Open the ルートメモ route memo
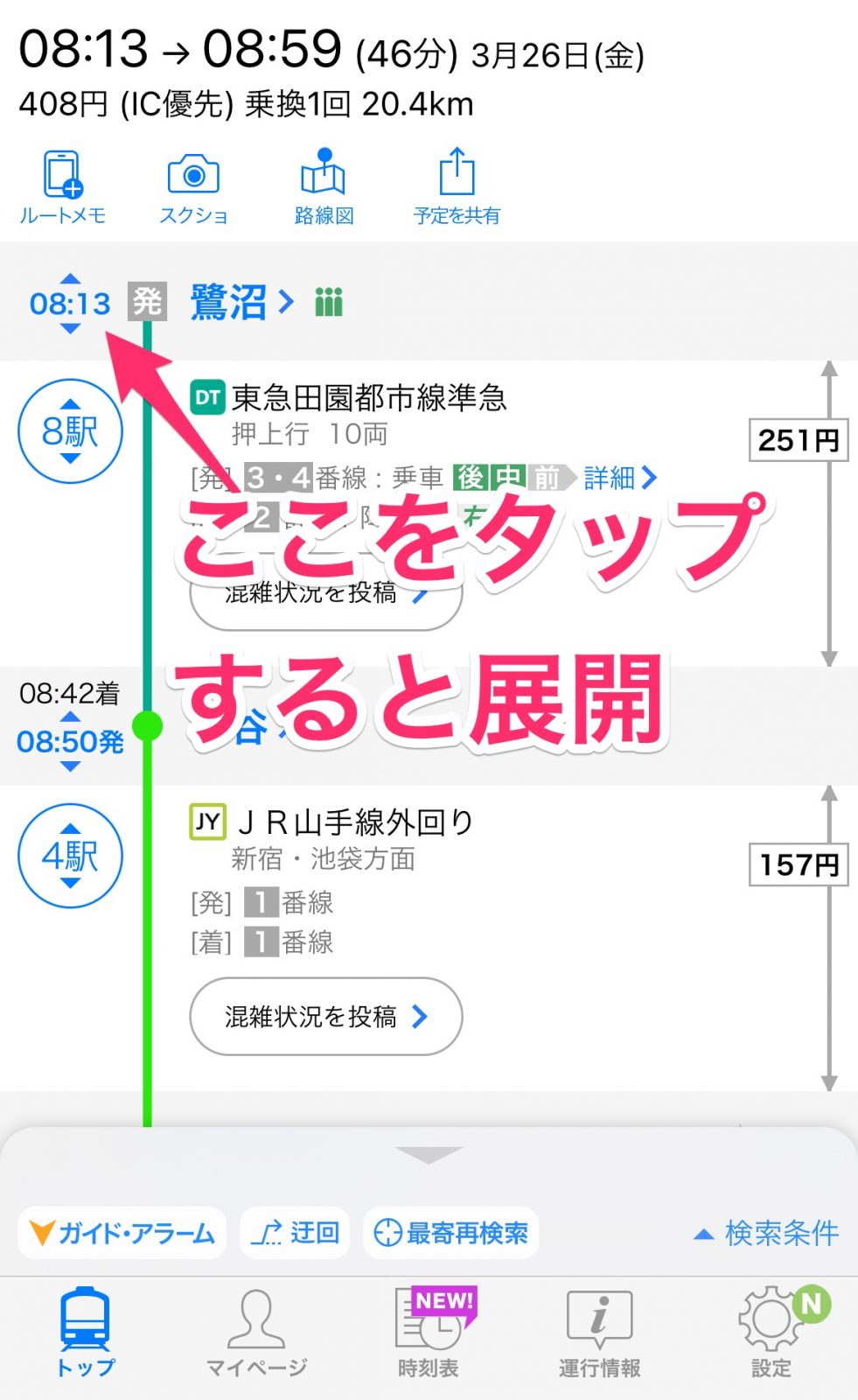858x1400 pixels. (63, 187)
